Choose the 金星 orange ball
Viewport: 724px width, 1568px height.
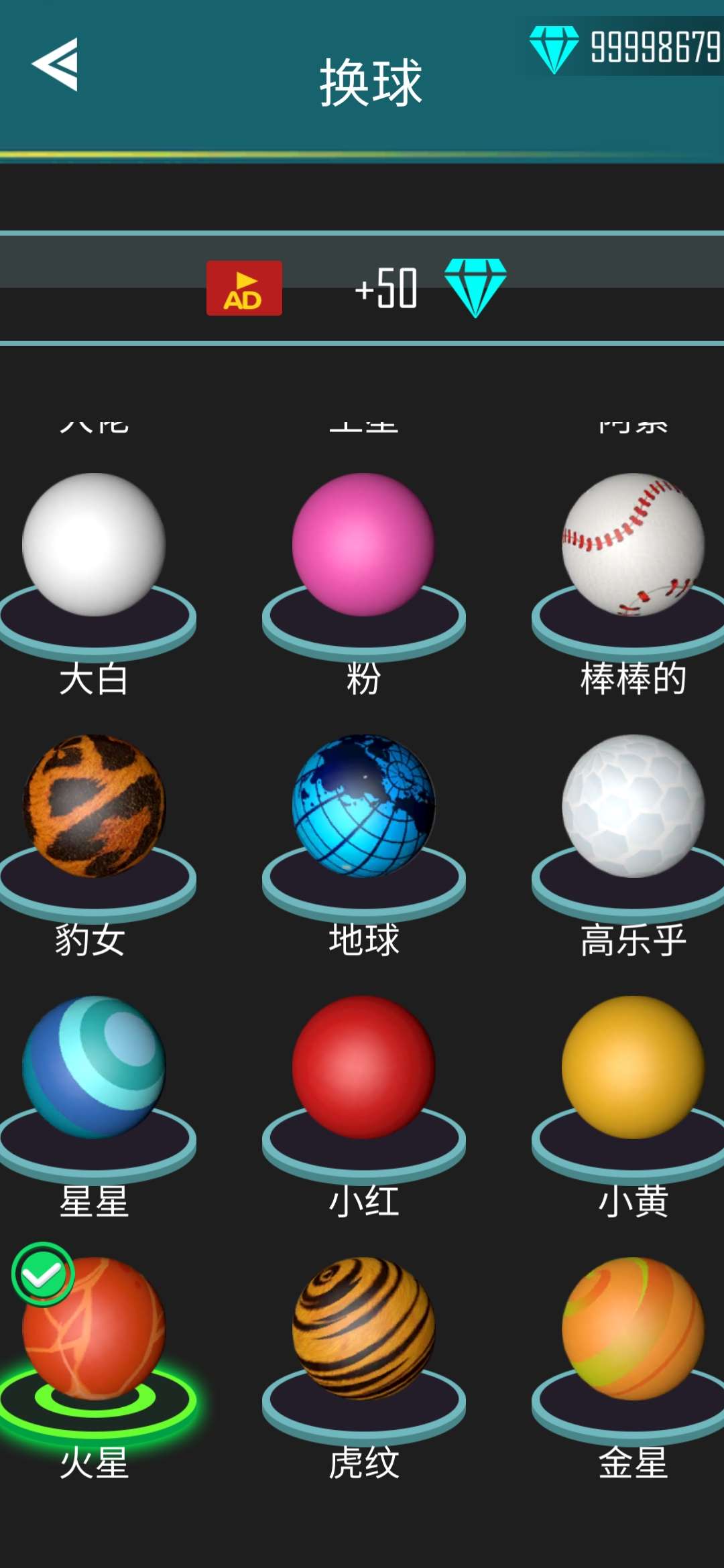coord(633,1328)
